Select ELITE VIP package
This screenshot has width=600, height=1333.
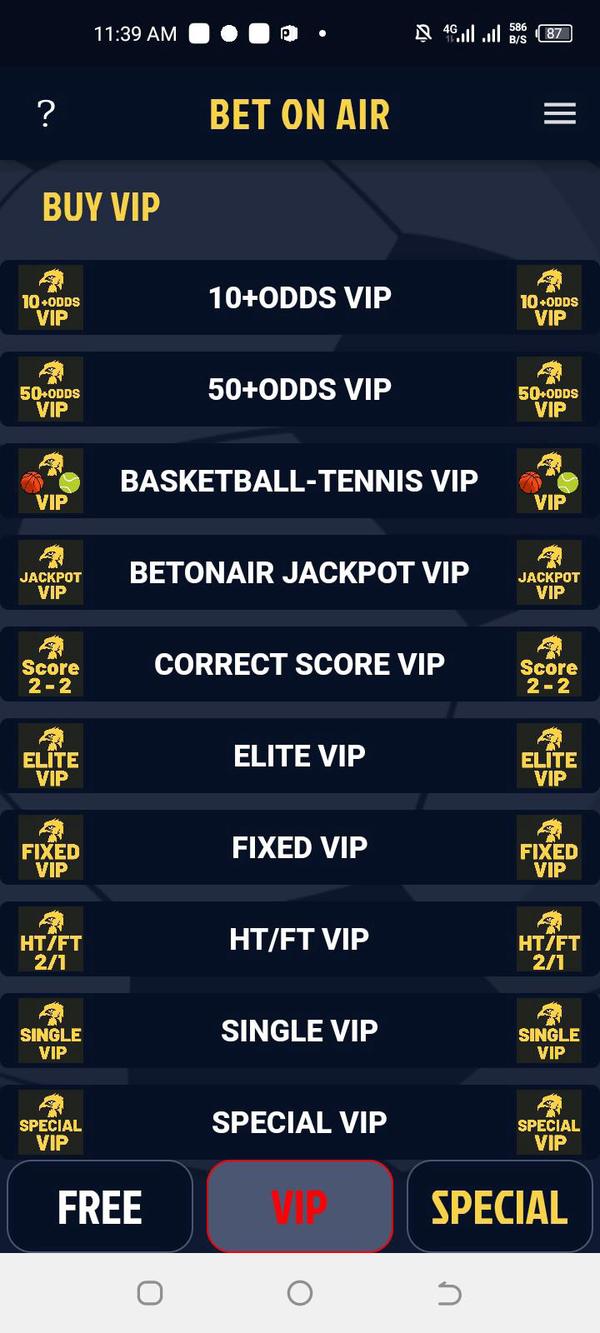tap(300, 756)
